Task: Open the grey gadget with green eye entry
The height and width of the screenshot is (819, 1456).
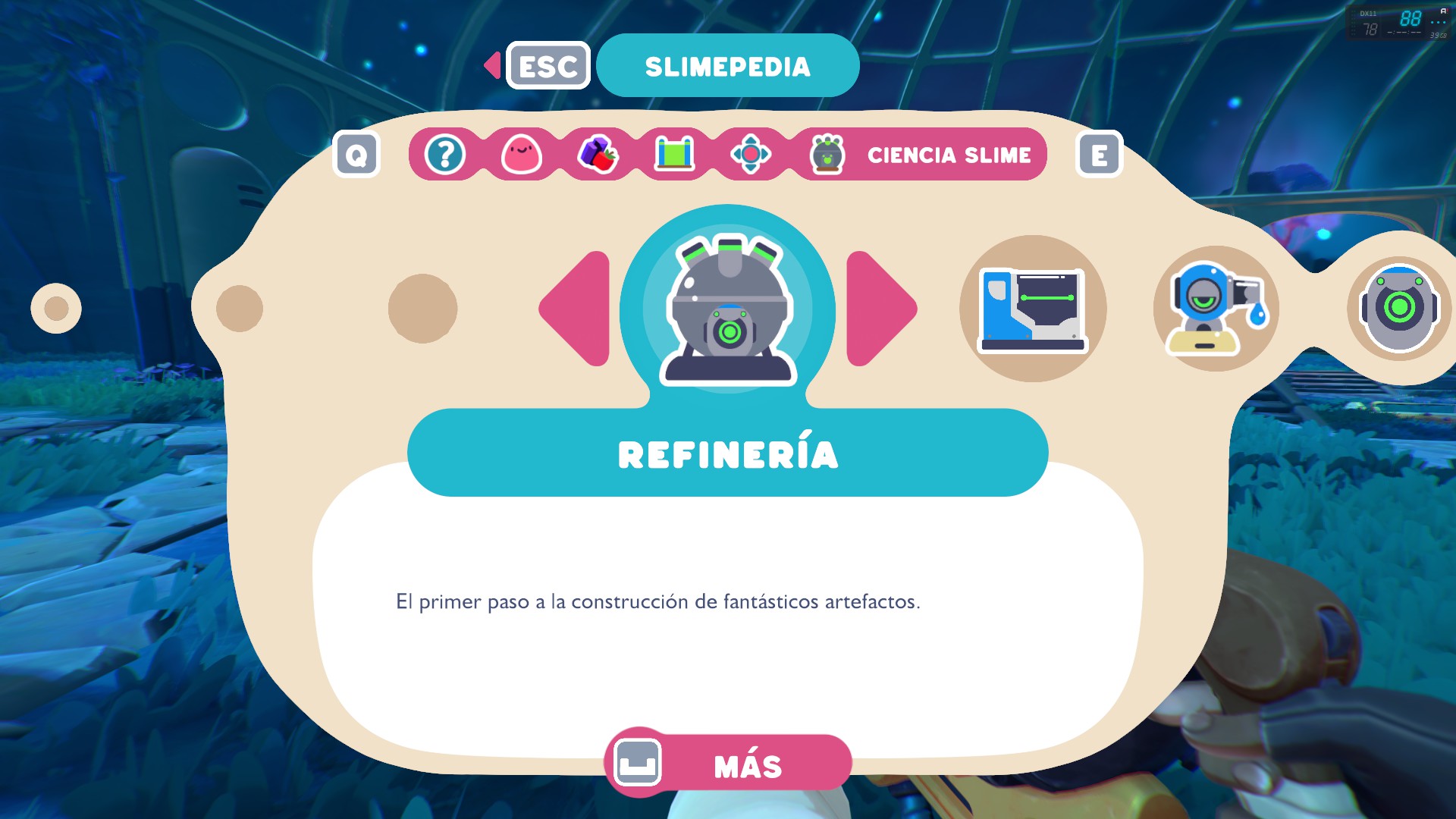Action: coord(1399,309)
